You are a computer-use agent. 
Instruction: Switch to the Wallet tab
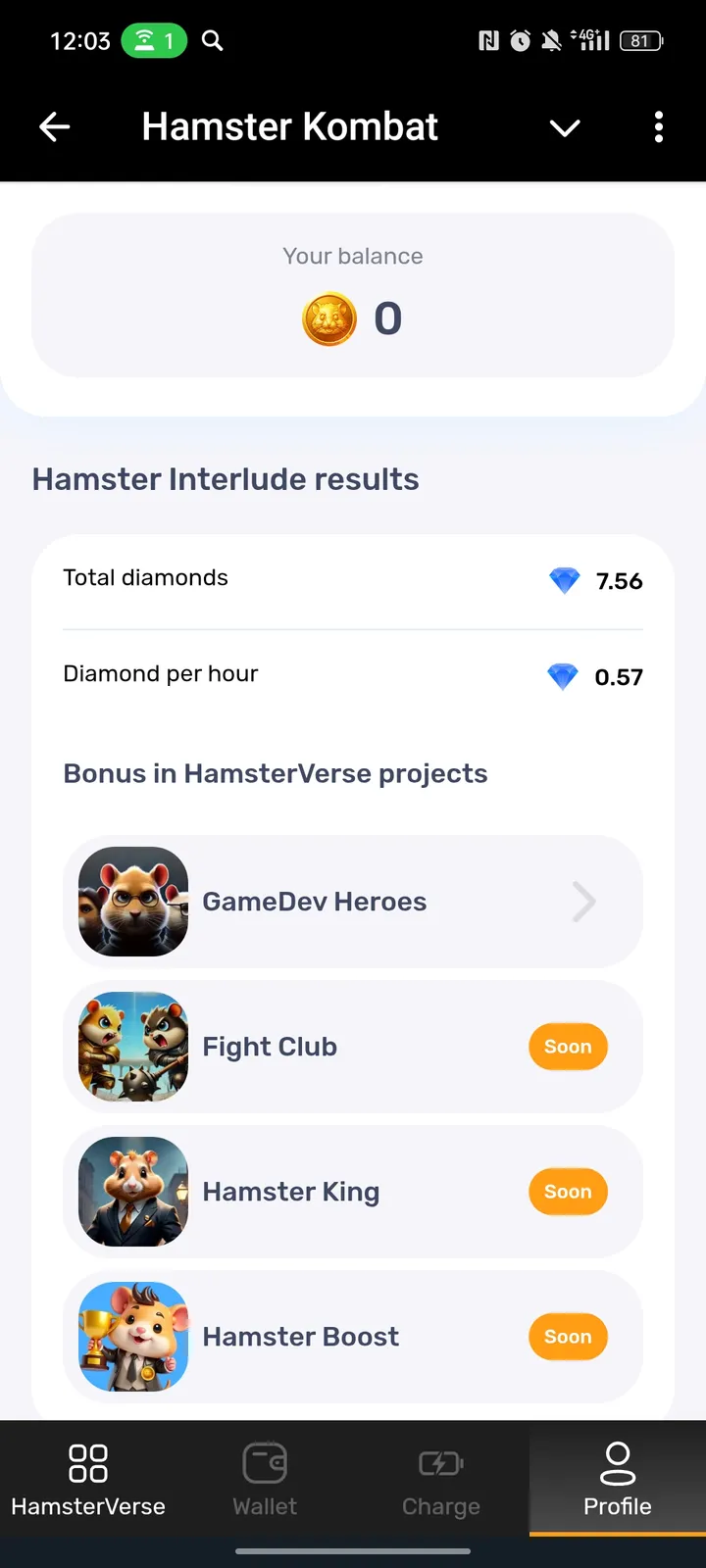pos(264,1480)
